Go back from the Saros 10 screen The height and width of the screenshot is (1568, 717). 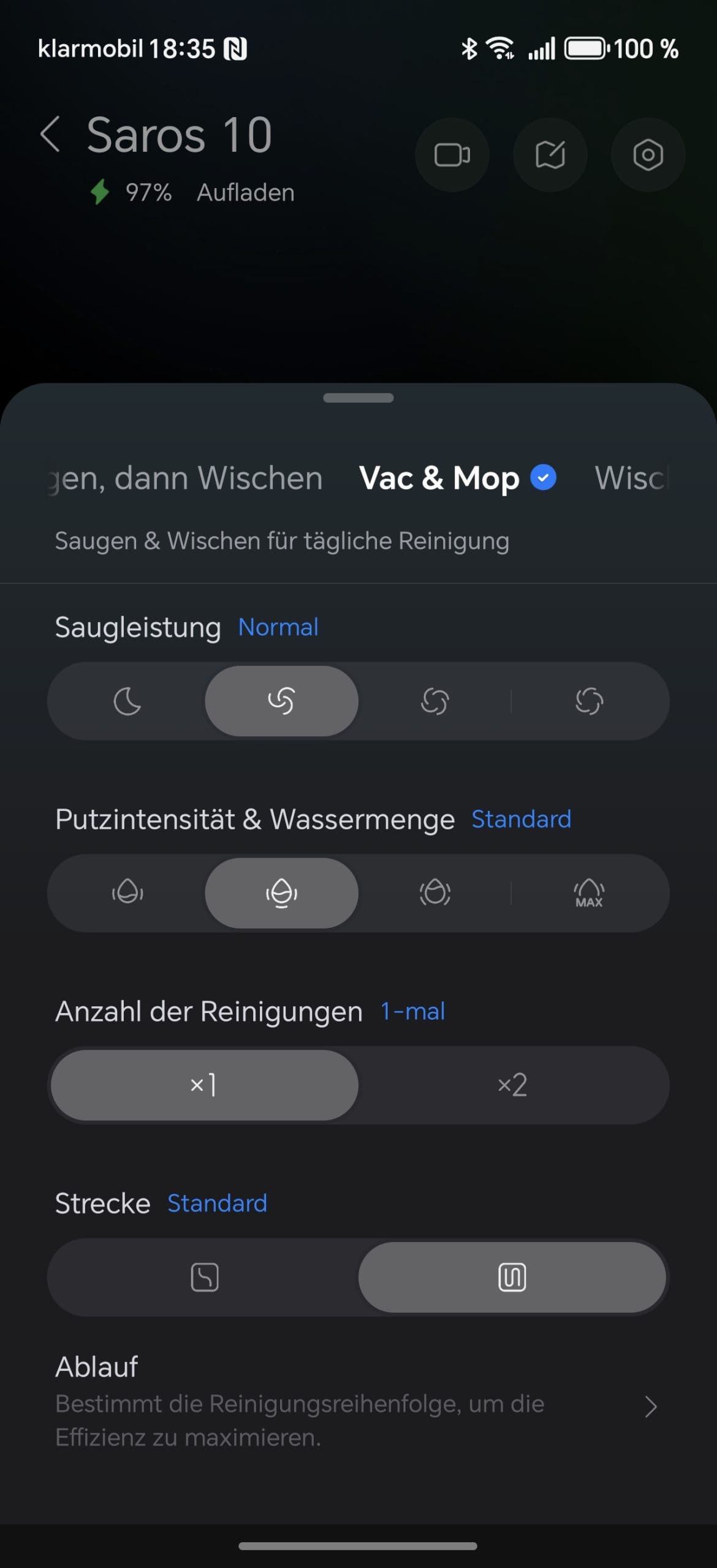click(50, 134)
